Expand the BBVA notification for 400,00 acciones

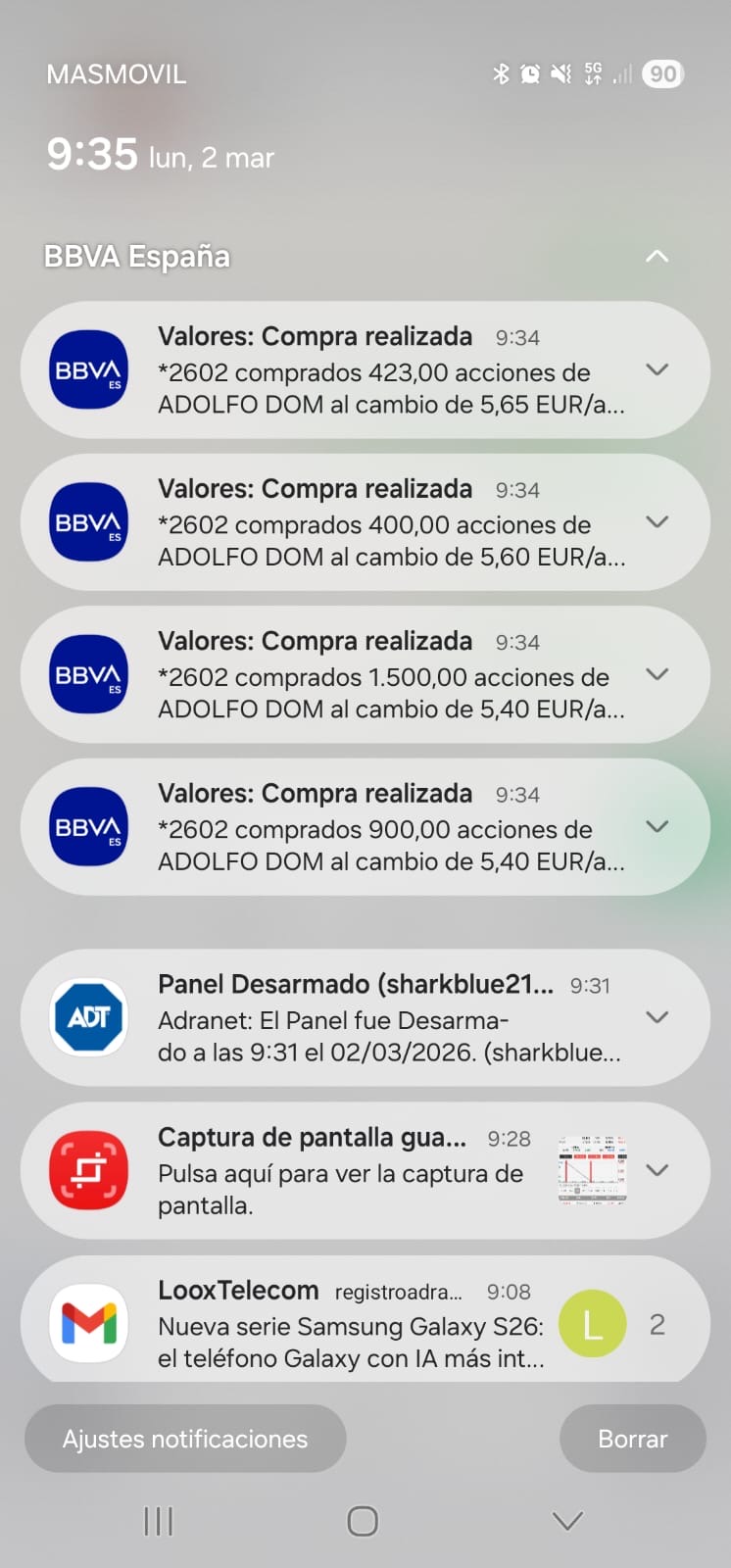[657, 522]
